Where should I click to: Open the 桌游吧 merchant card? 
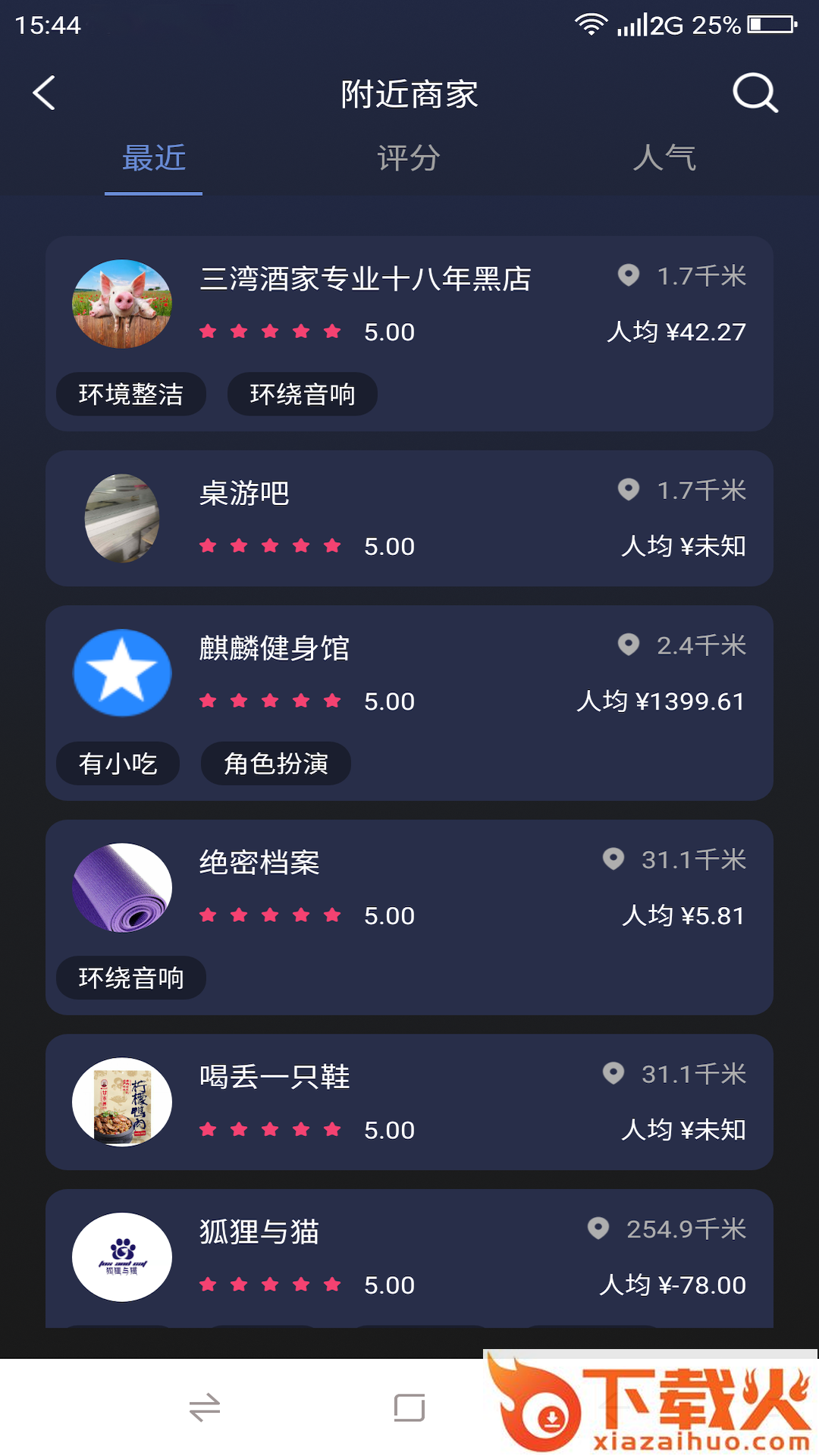(409, 518)
